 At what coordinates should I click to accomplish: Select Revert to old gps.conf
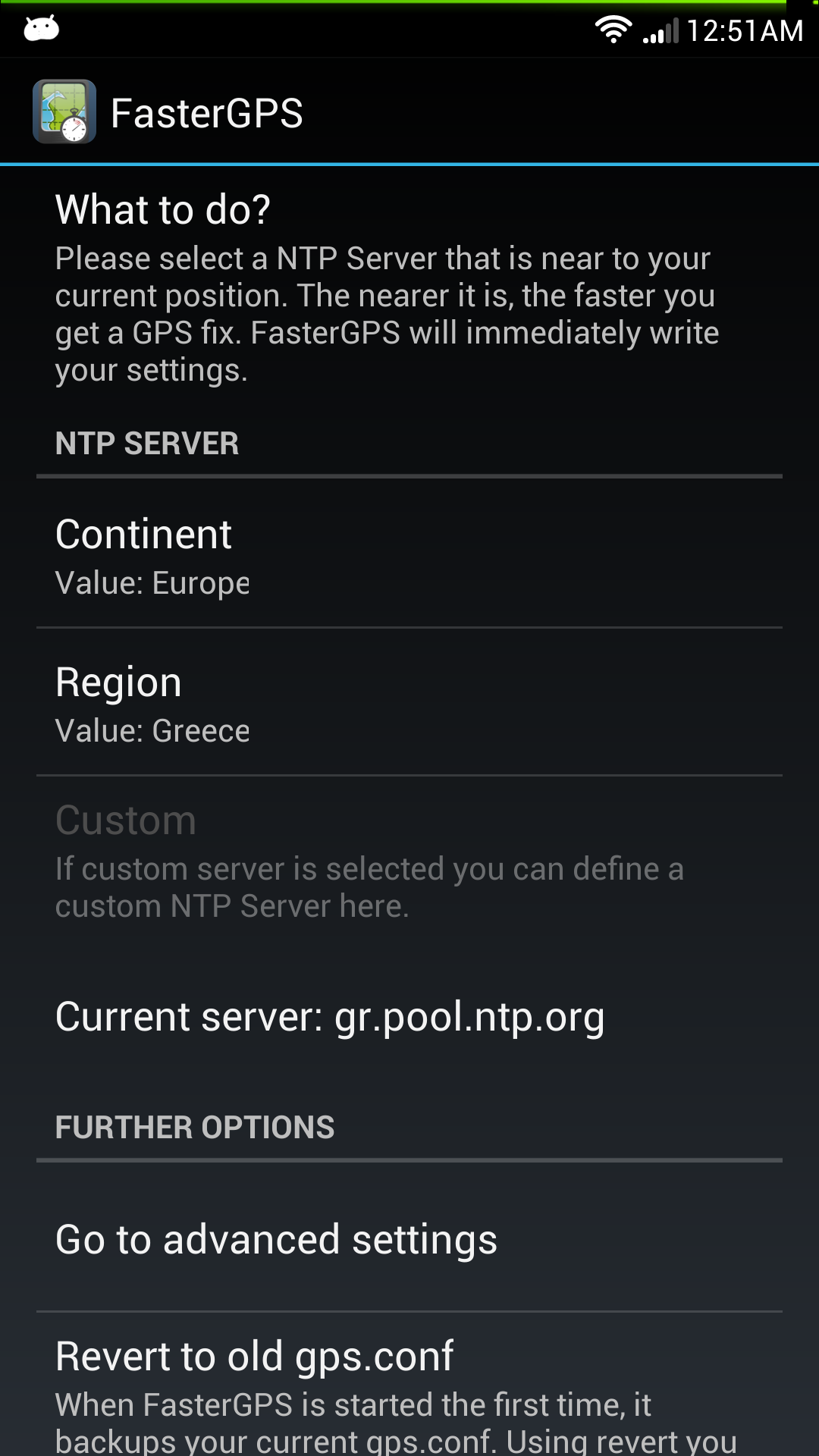[409, 1385]
